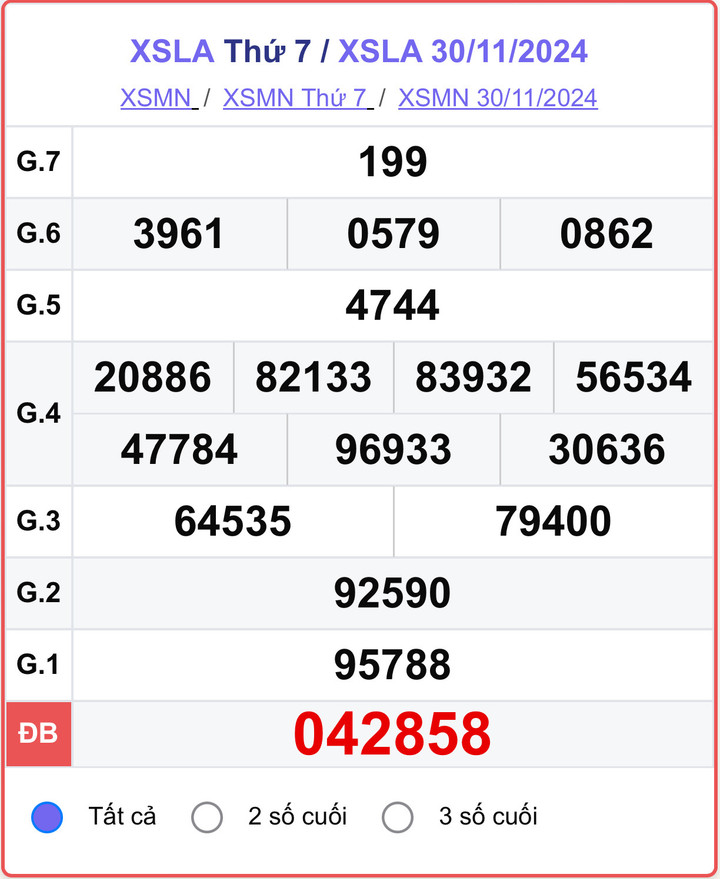This screenshot has width=720, height=879.
Task: Select the G.2 prize number 92590
Action: tap(393, 592)
